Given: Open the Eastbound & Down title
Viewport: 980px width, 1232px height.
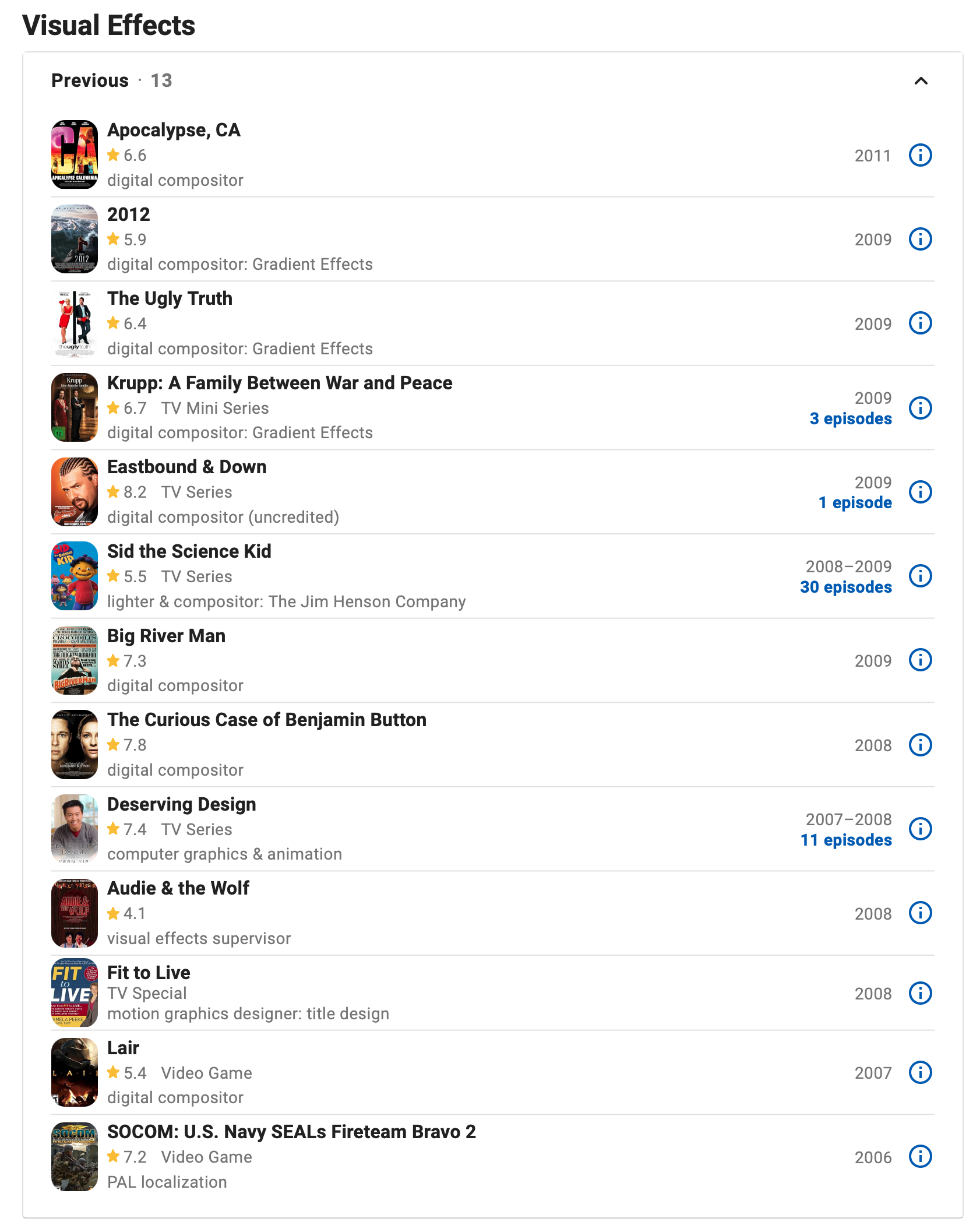Looking at the screenshot, I should tap(186, 467).
